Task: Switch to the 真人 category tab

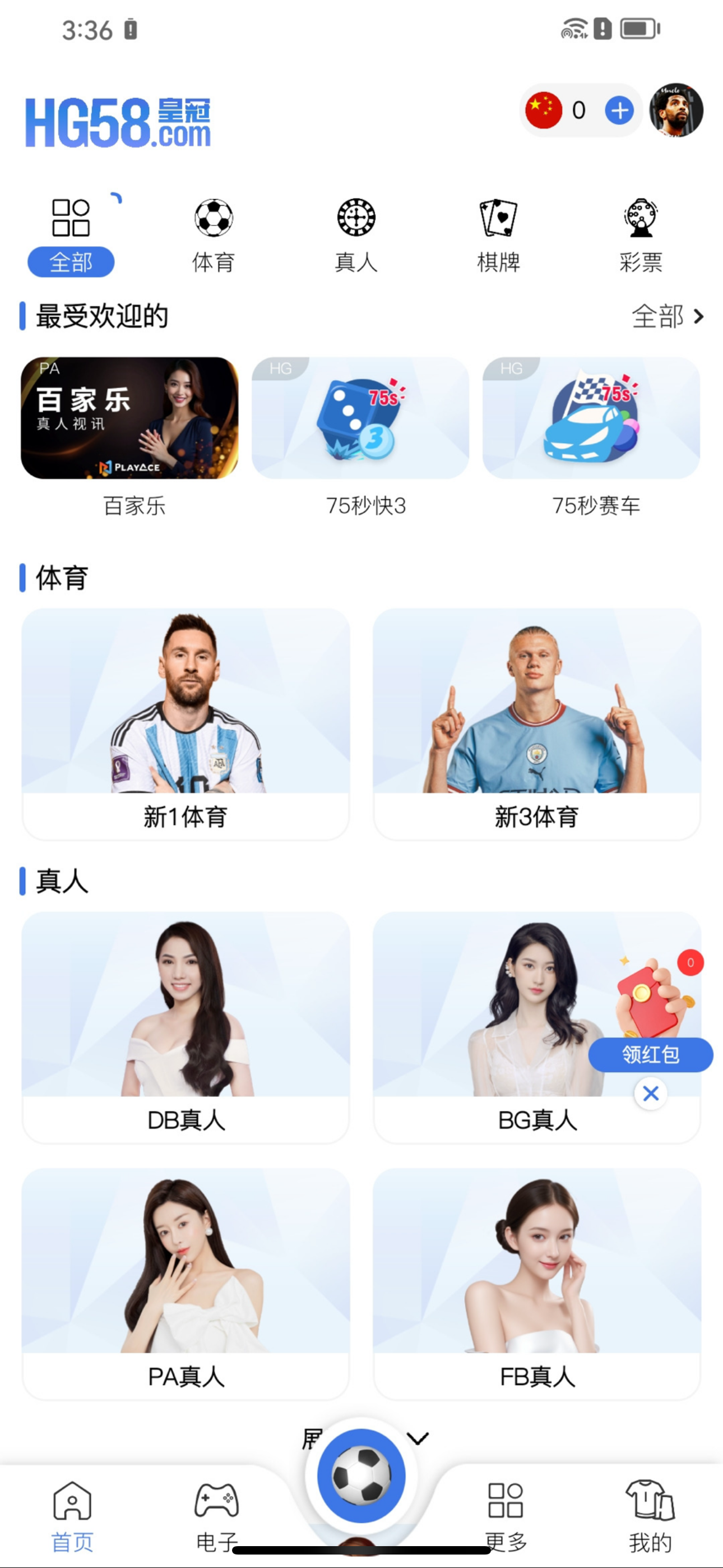Action: 356,235
